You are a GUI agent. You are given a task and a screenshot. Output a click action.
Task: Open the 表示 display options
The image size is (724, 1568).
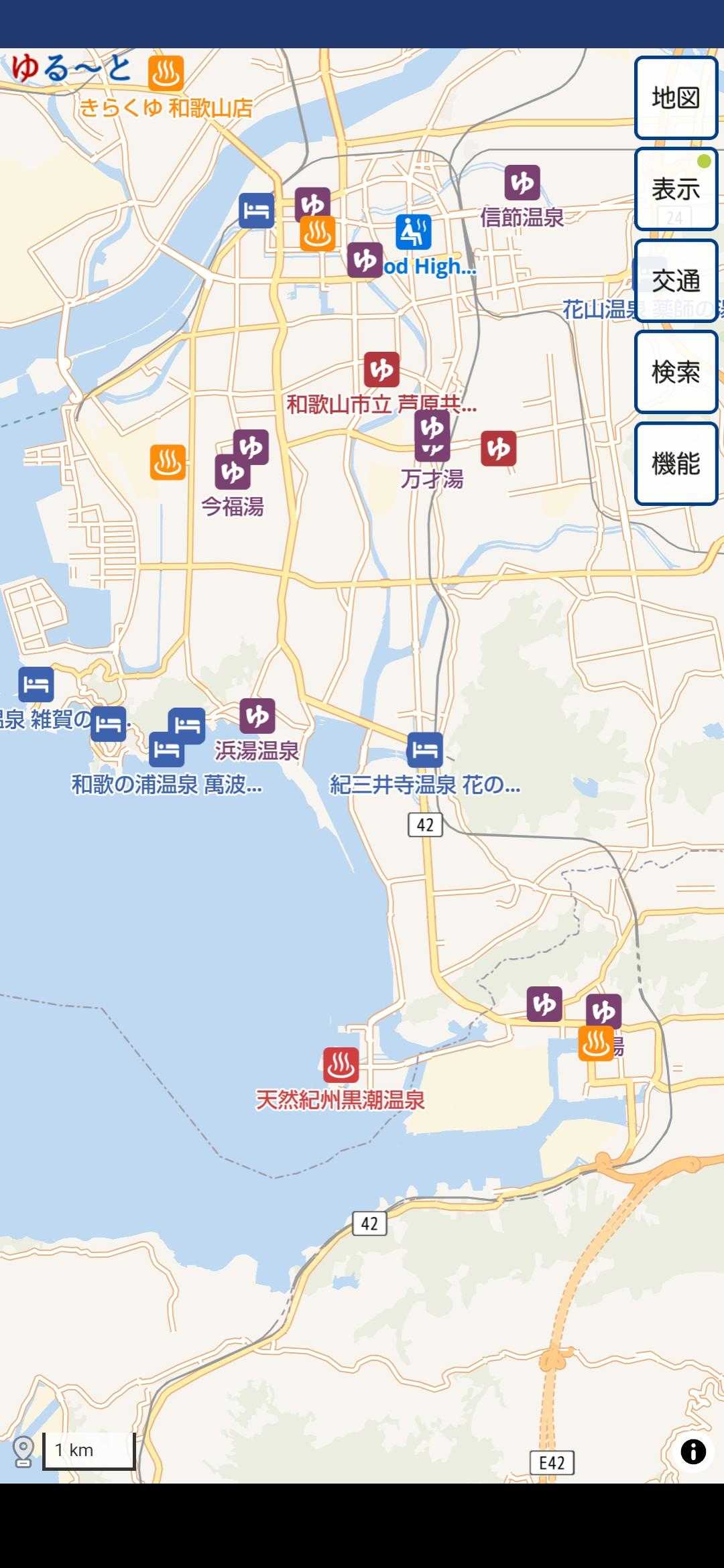676,189
